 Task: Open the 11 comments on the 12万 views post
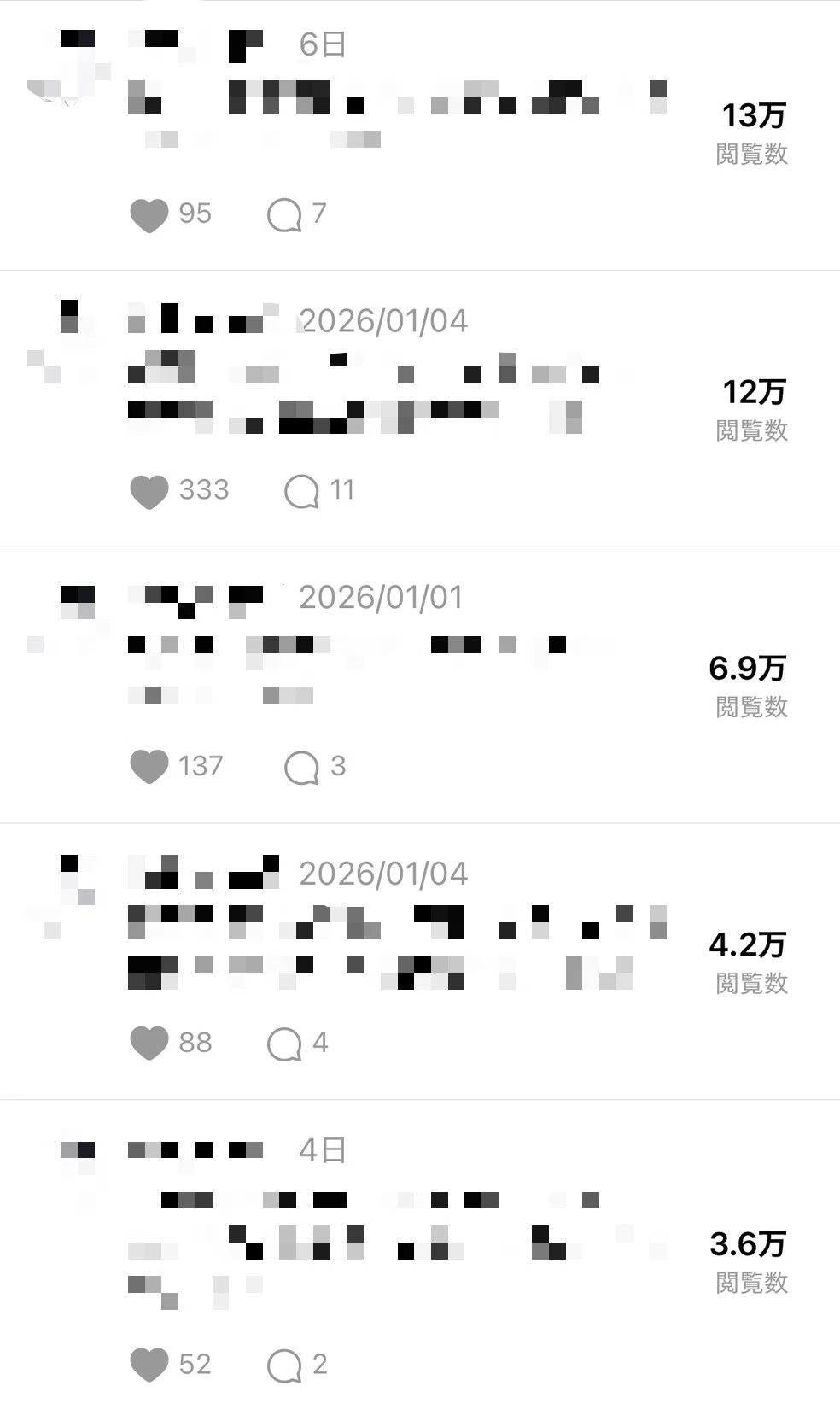click(301, 491)
